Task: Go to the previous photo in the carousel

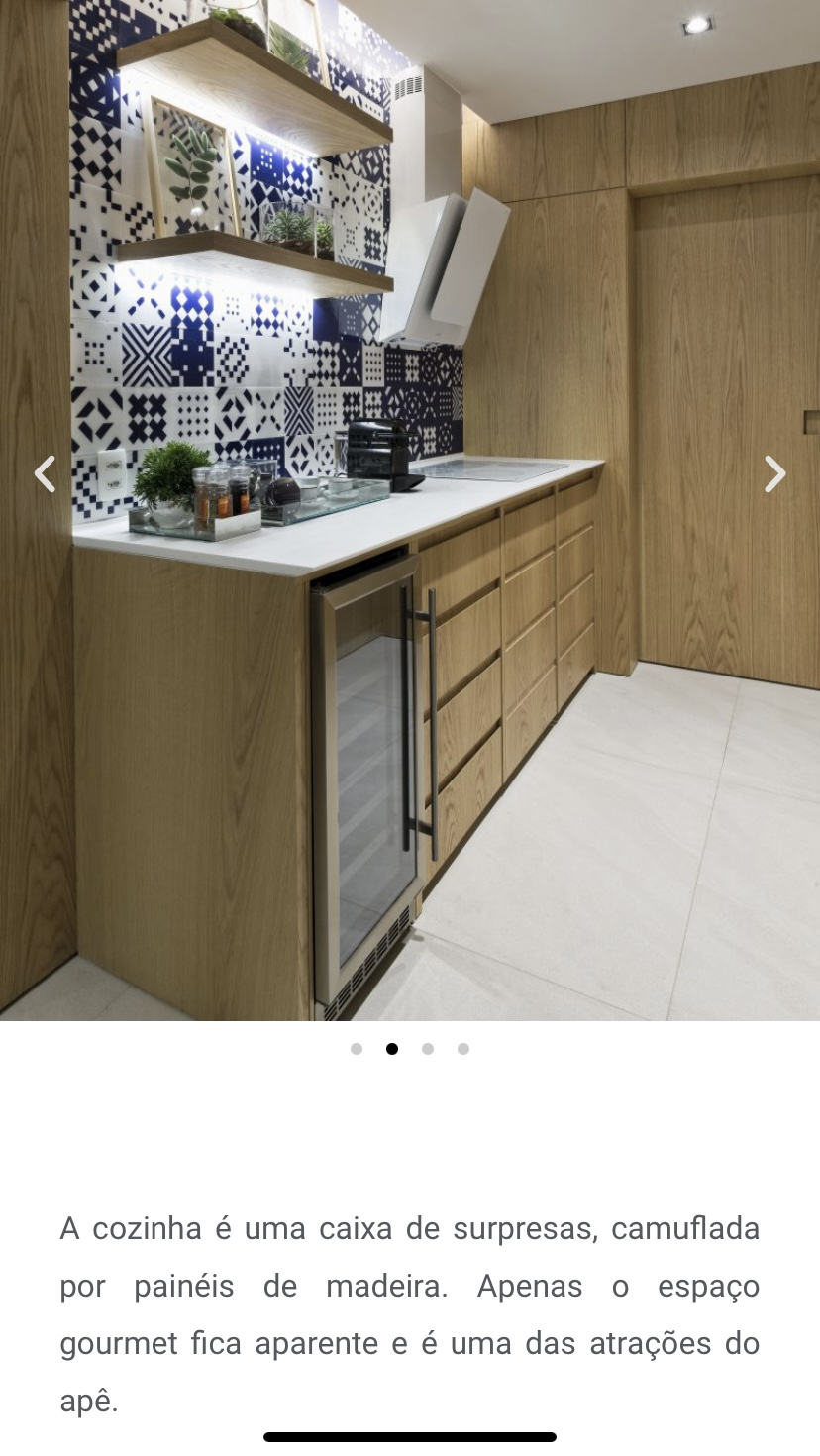Action: point(45,473)
